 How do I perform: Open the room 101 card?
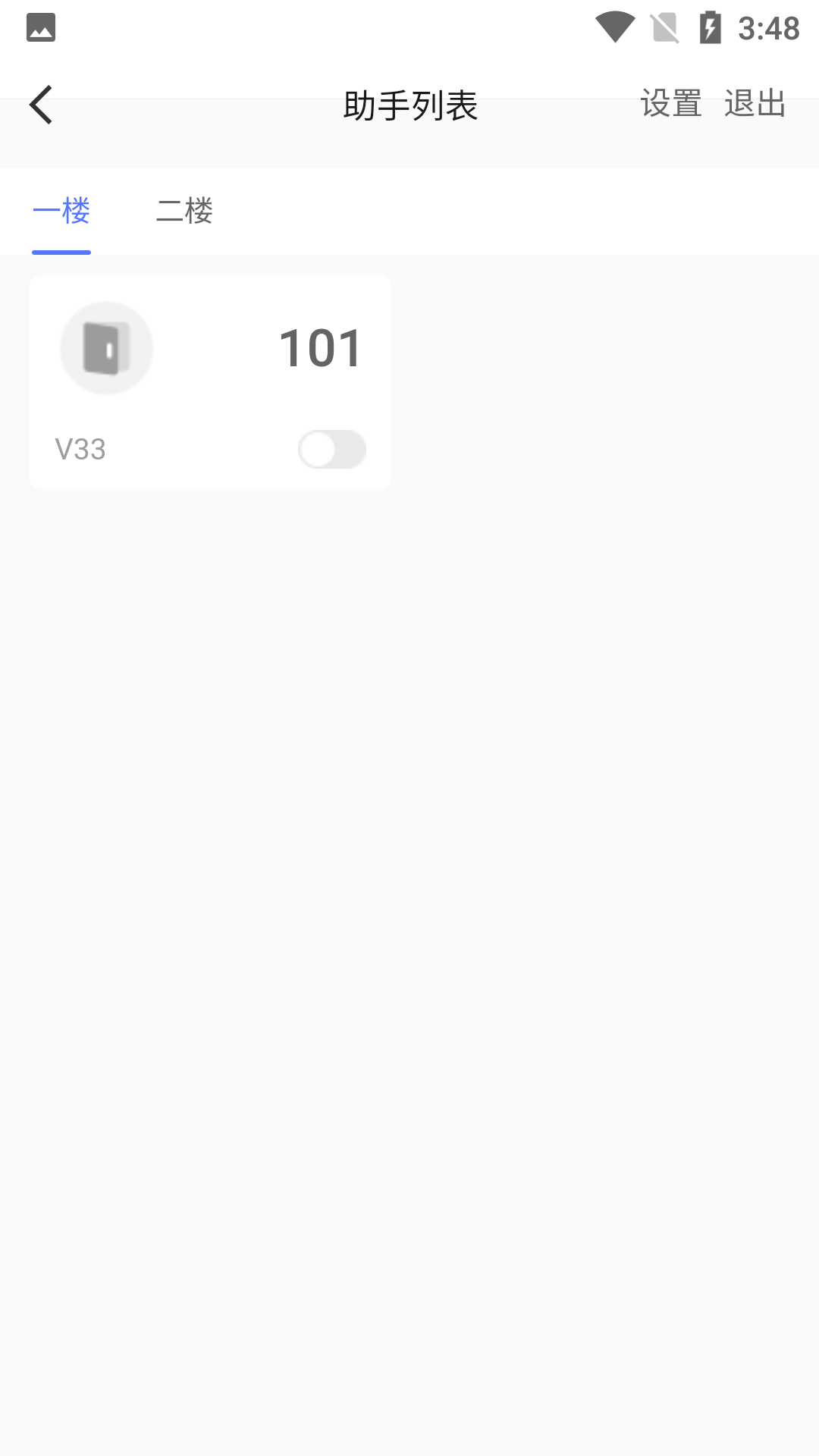coord(210,356)
